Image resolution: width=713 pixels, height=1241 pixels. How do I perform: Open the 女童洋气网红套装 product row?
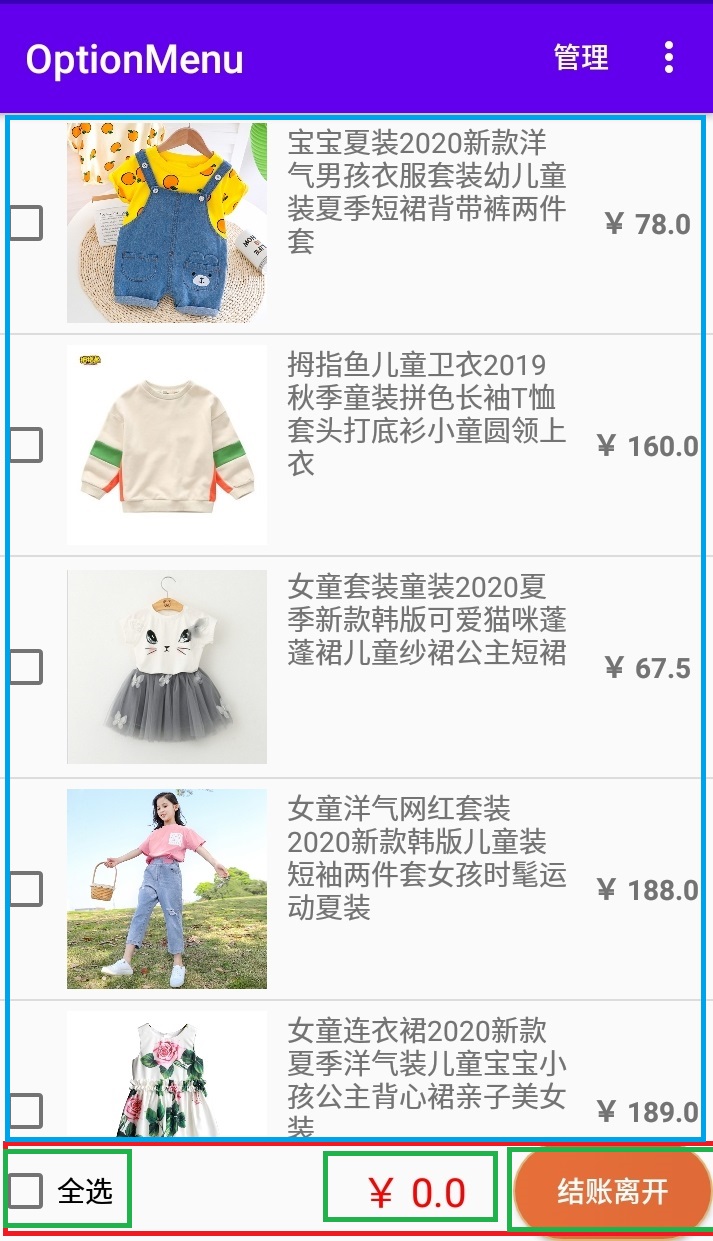click(427, 857)
